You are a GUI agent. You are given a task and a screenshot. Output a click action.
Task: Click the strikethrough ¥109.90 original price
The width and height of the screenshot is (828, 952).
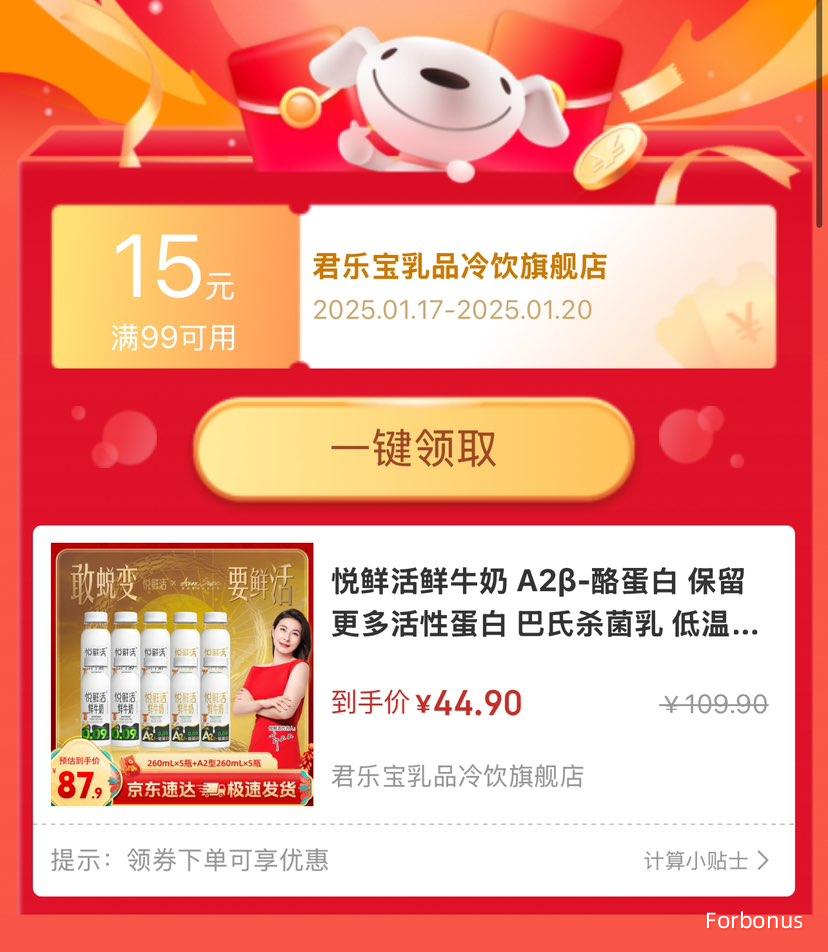pyautogui.click(x=716, y=704)
